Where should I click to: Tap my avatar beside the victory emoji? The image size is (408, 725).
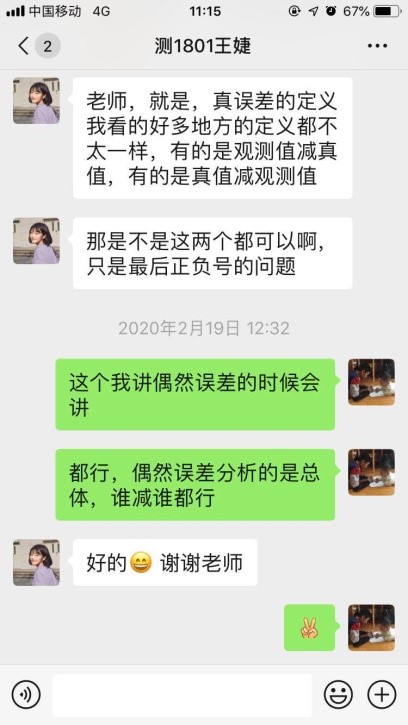coord(371,627)
